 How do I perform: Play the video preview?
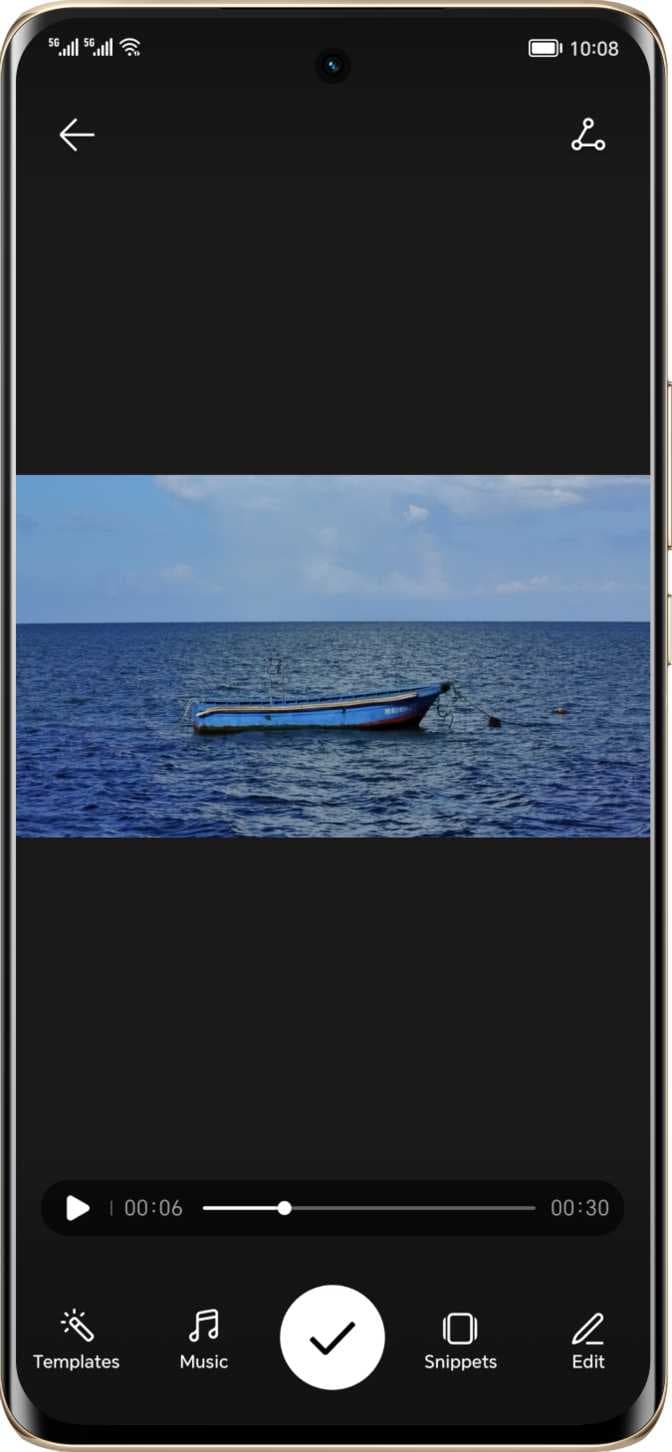pyautogui.click(x=77, y=1208)
